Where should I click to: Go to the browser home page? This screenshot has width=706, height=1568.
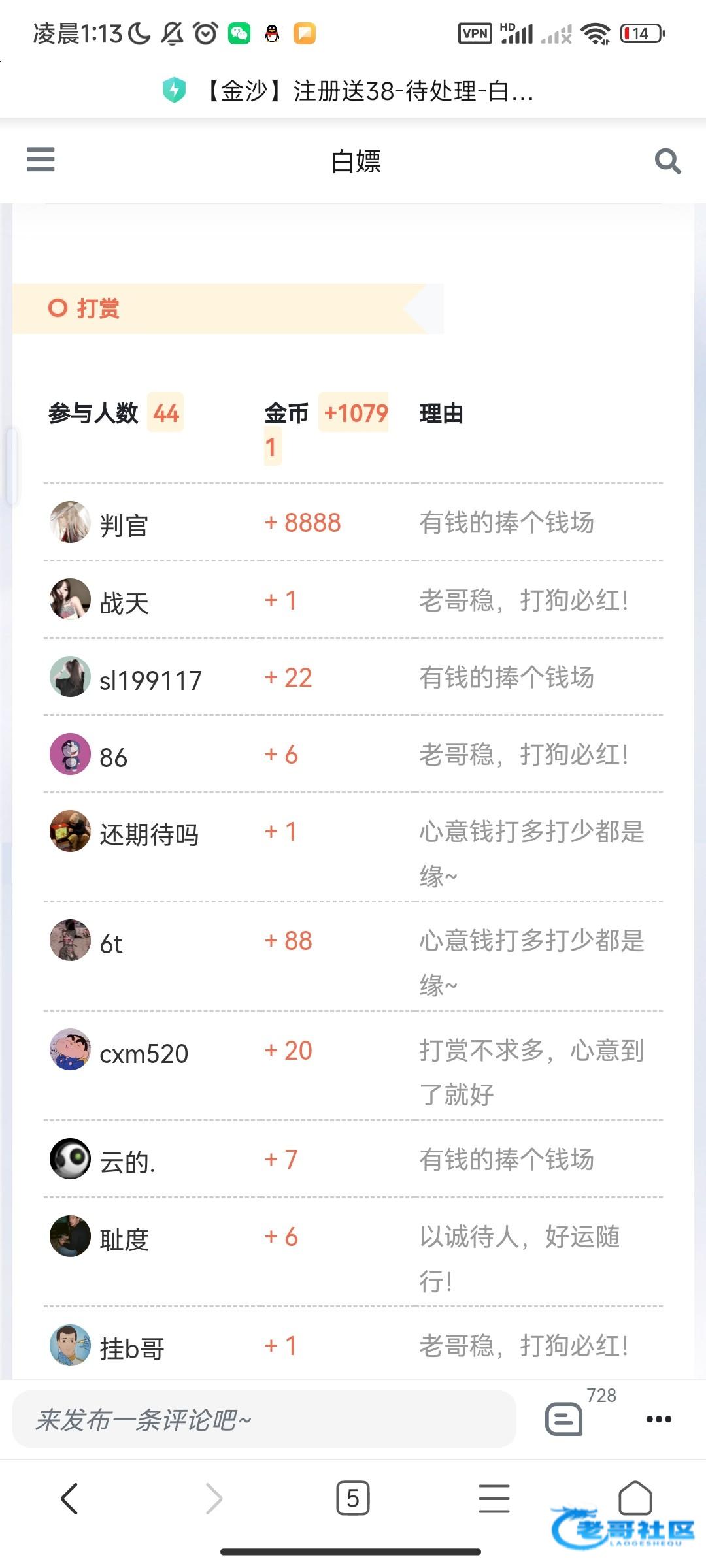tap(635, 1497)
